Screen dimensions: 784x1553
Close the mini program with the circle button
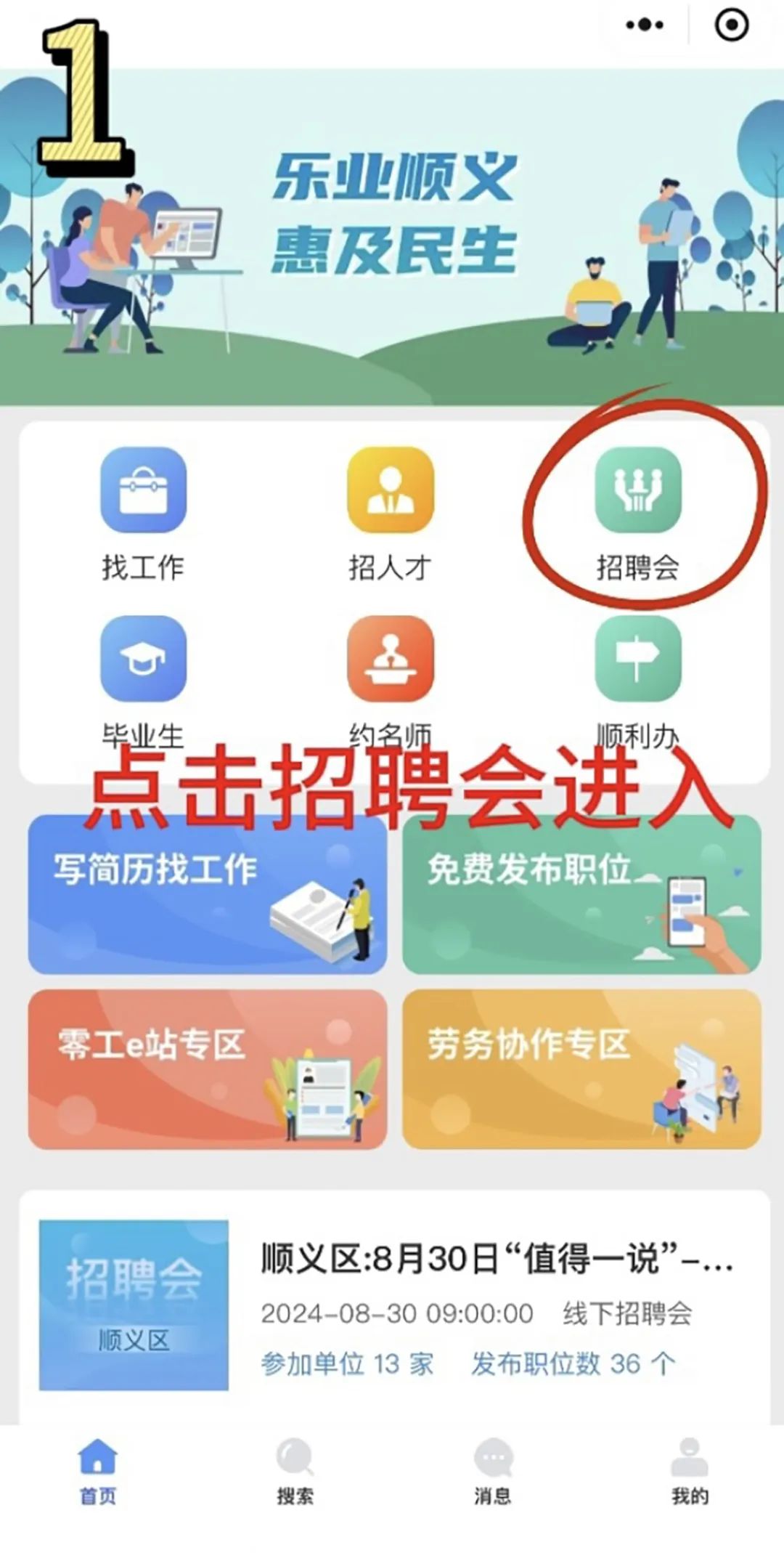(731, 25)
